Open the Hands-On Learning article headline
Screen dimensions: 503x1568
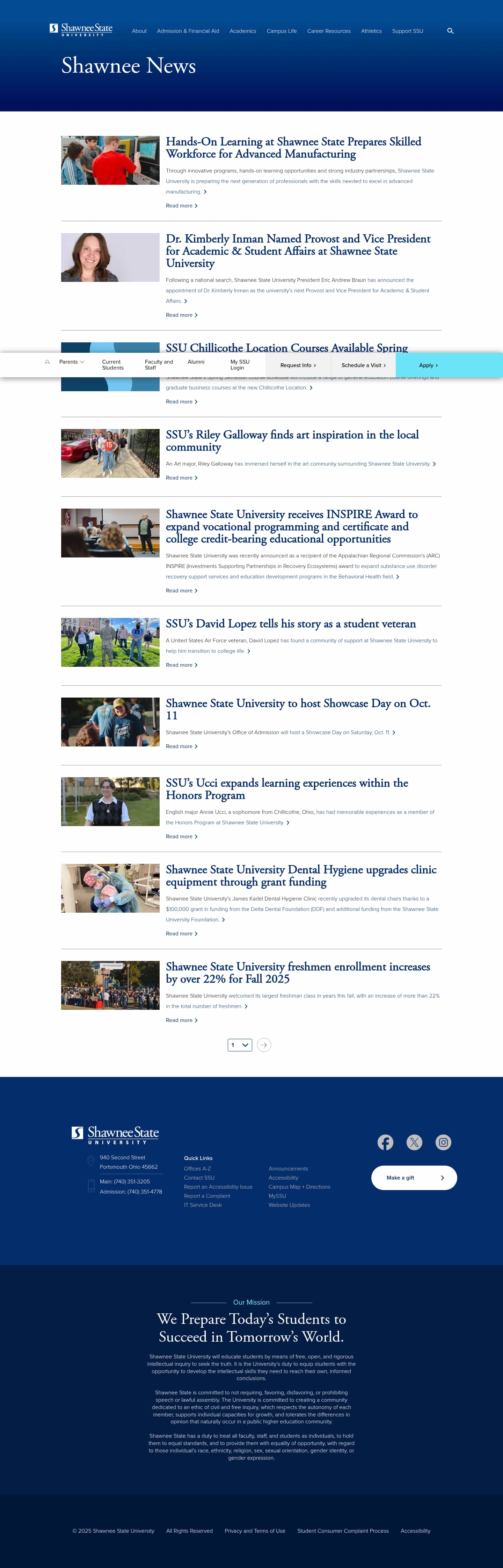coord(293,148)
